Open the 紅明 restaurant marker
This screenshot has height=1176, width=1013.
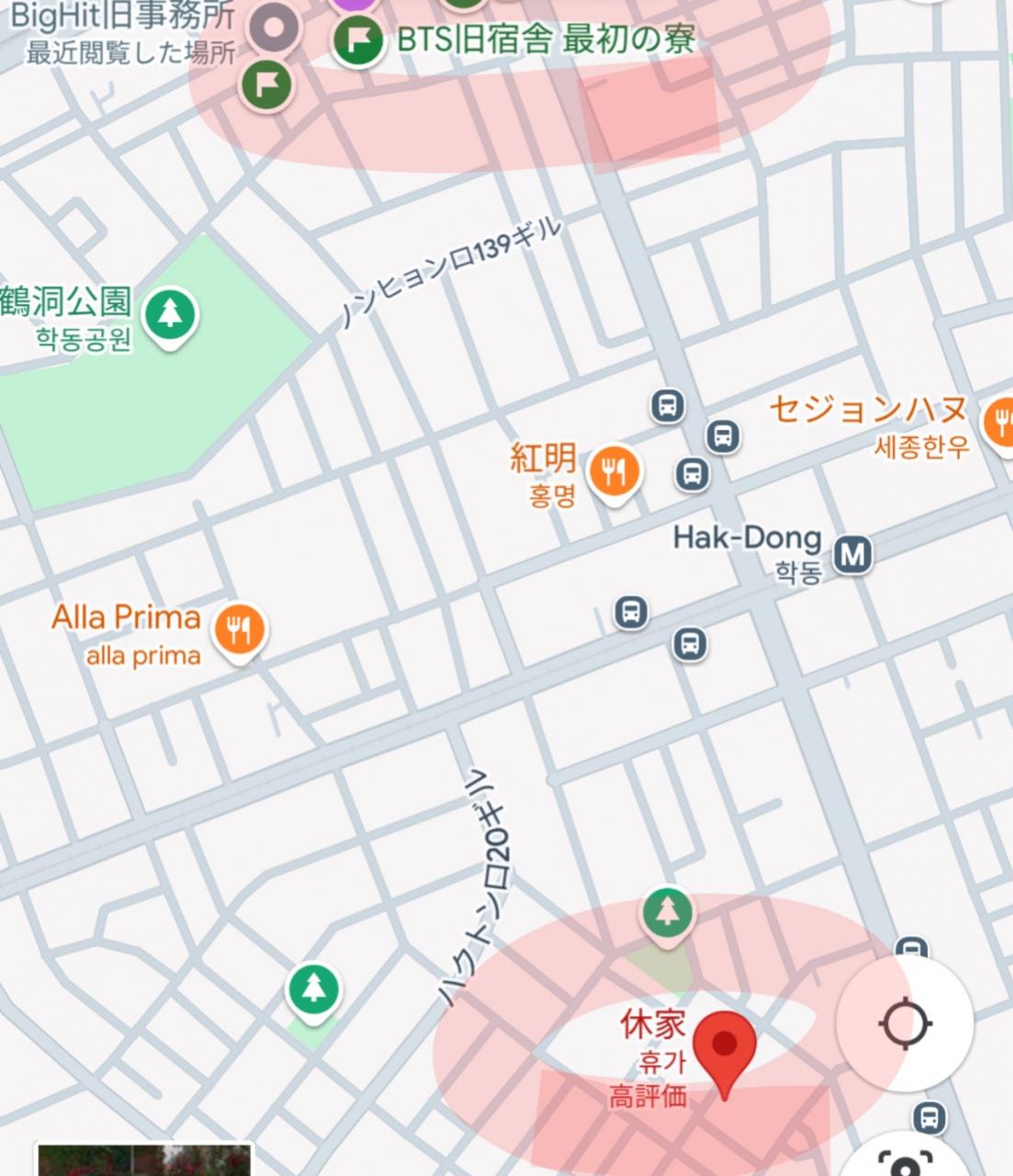point(614,475)
